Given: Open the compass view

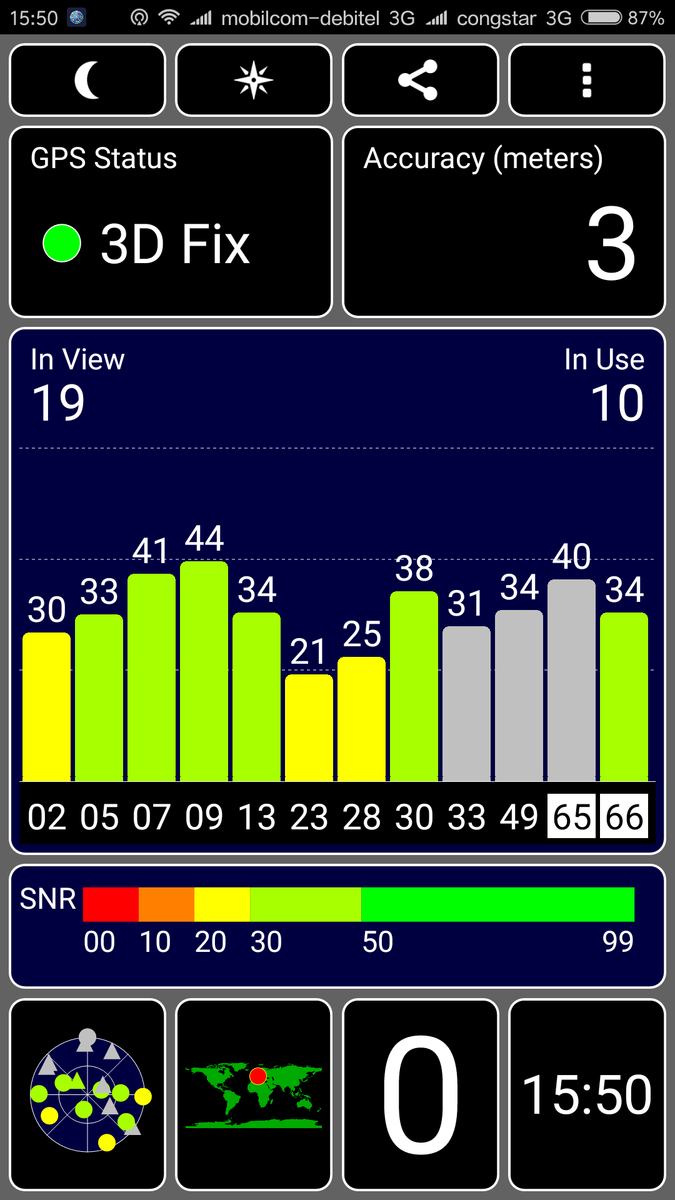Looking at the screenshot, I should [x=254, y=81].
